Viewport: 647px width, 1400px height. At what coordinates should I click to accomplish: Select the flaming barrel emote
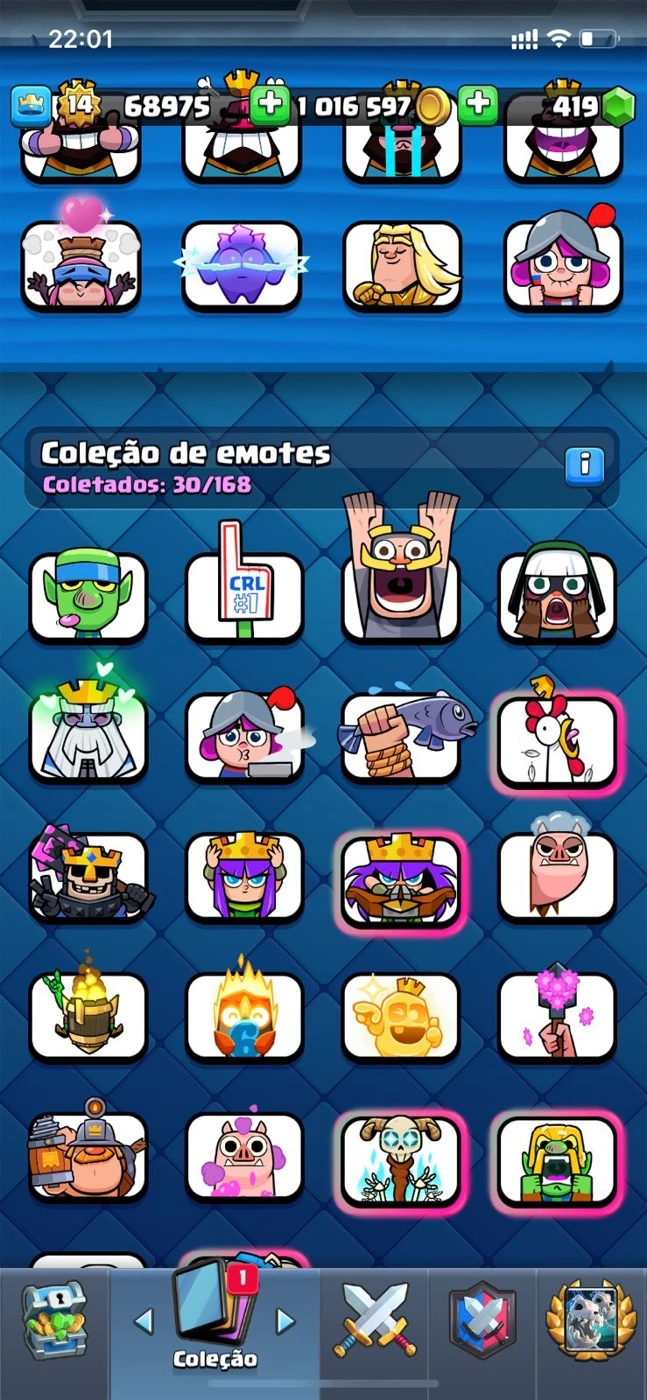[88, 1017]
